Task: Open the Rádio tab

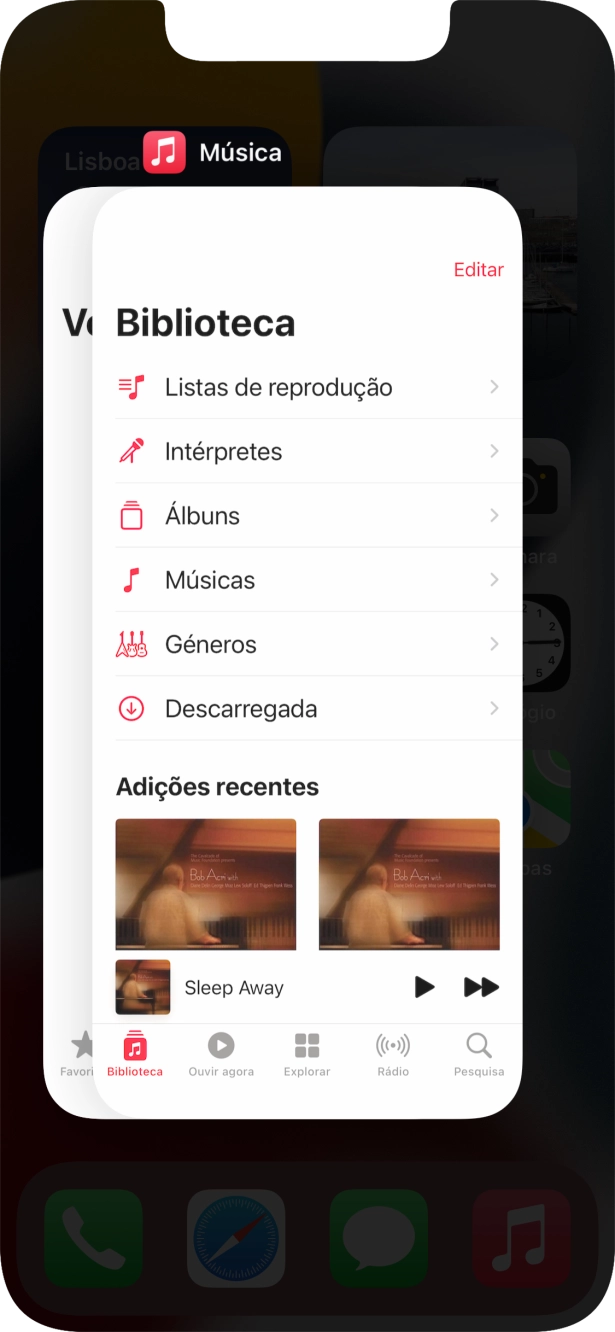Action: coord(393,1054)
